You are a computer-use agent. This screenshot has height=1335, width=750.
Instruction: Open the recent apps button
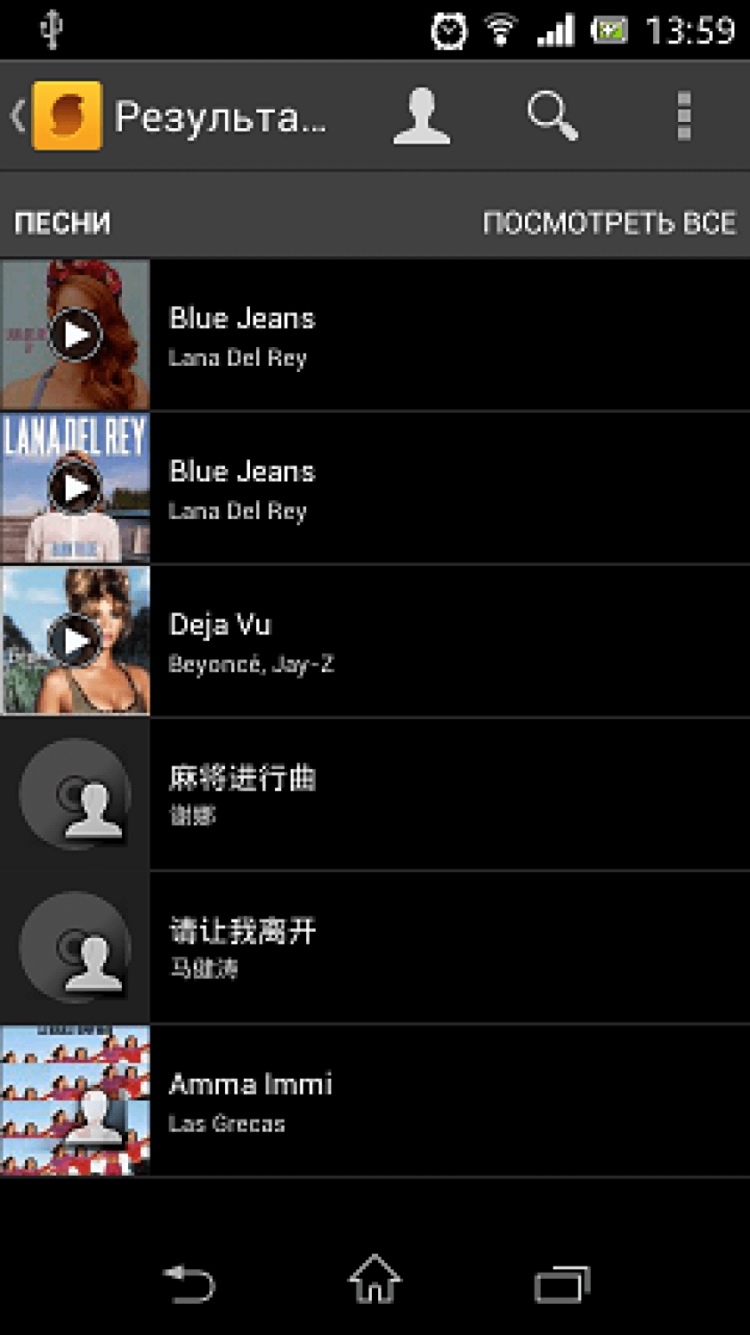tap(562, 1283)
